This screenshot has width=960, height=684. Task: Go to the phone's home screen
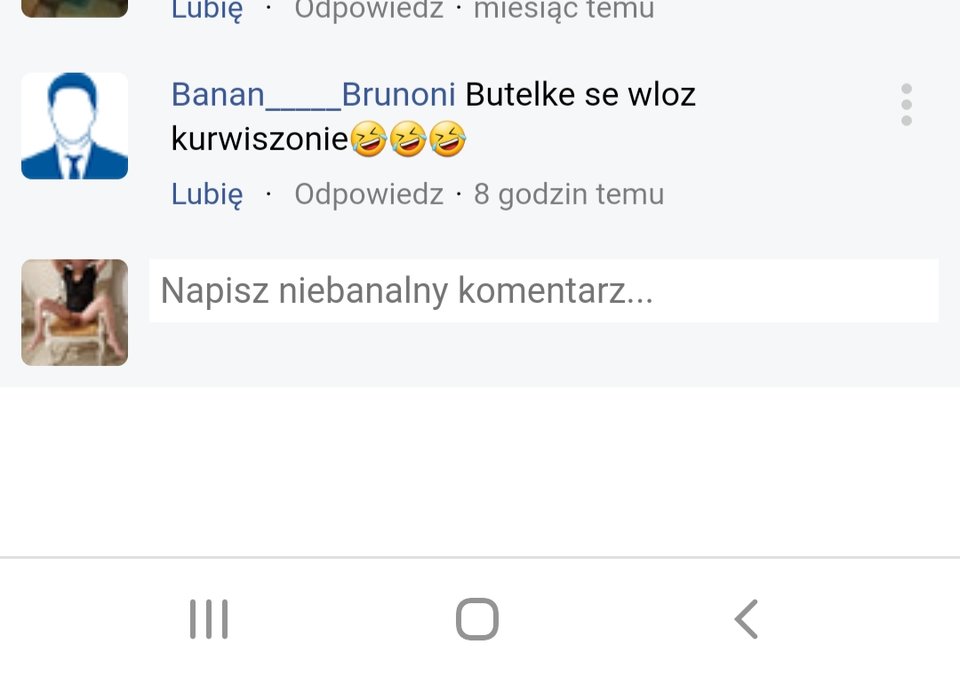coord(477,619)
